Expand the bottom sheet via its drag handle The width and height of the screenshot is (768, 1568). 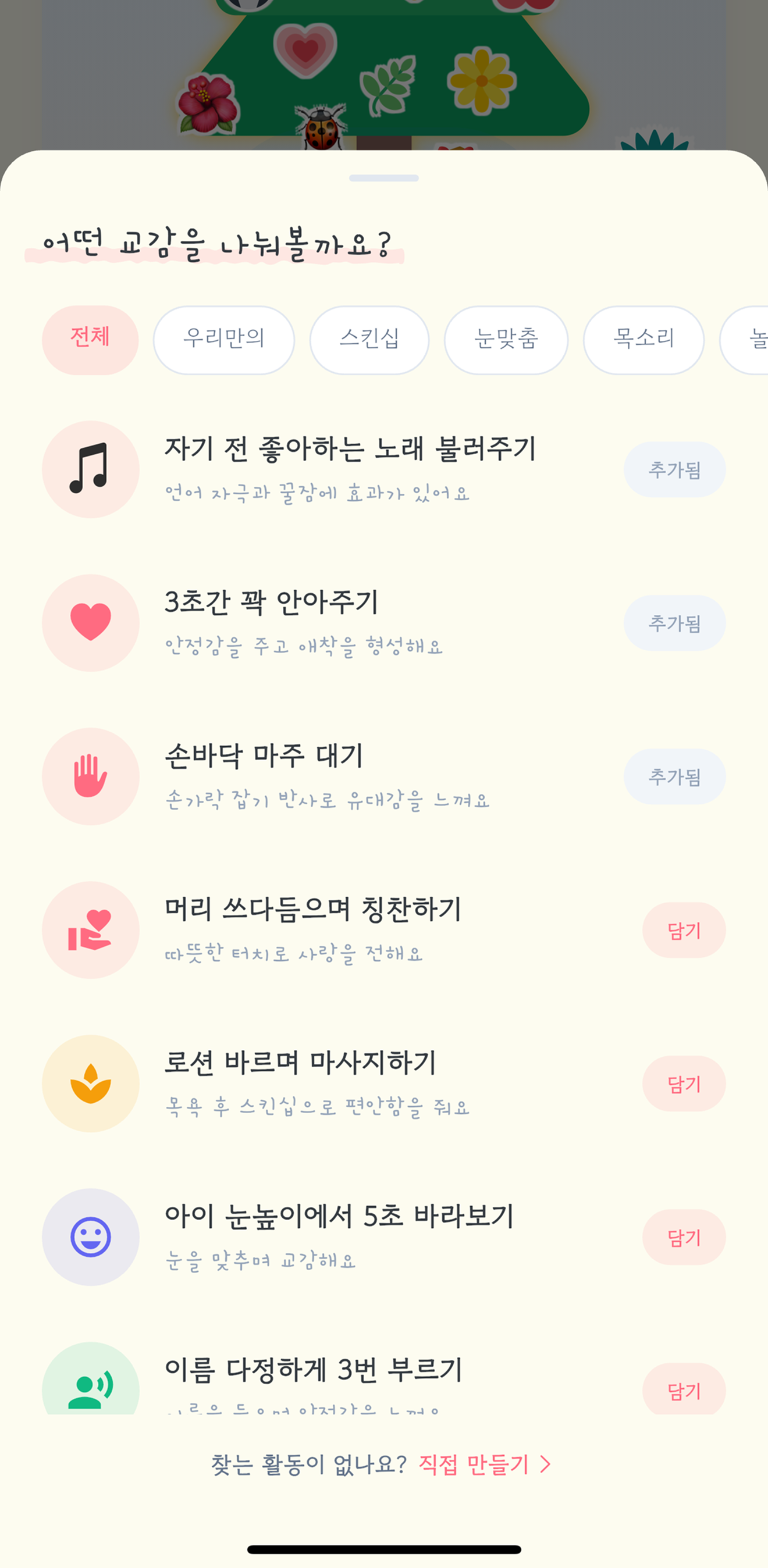tap(385, 177)
